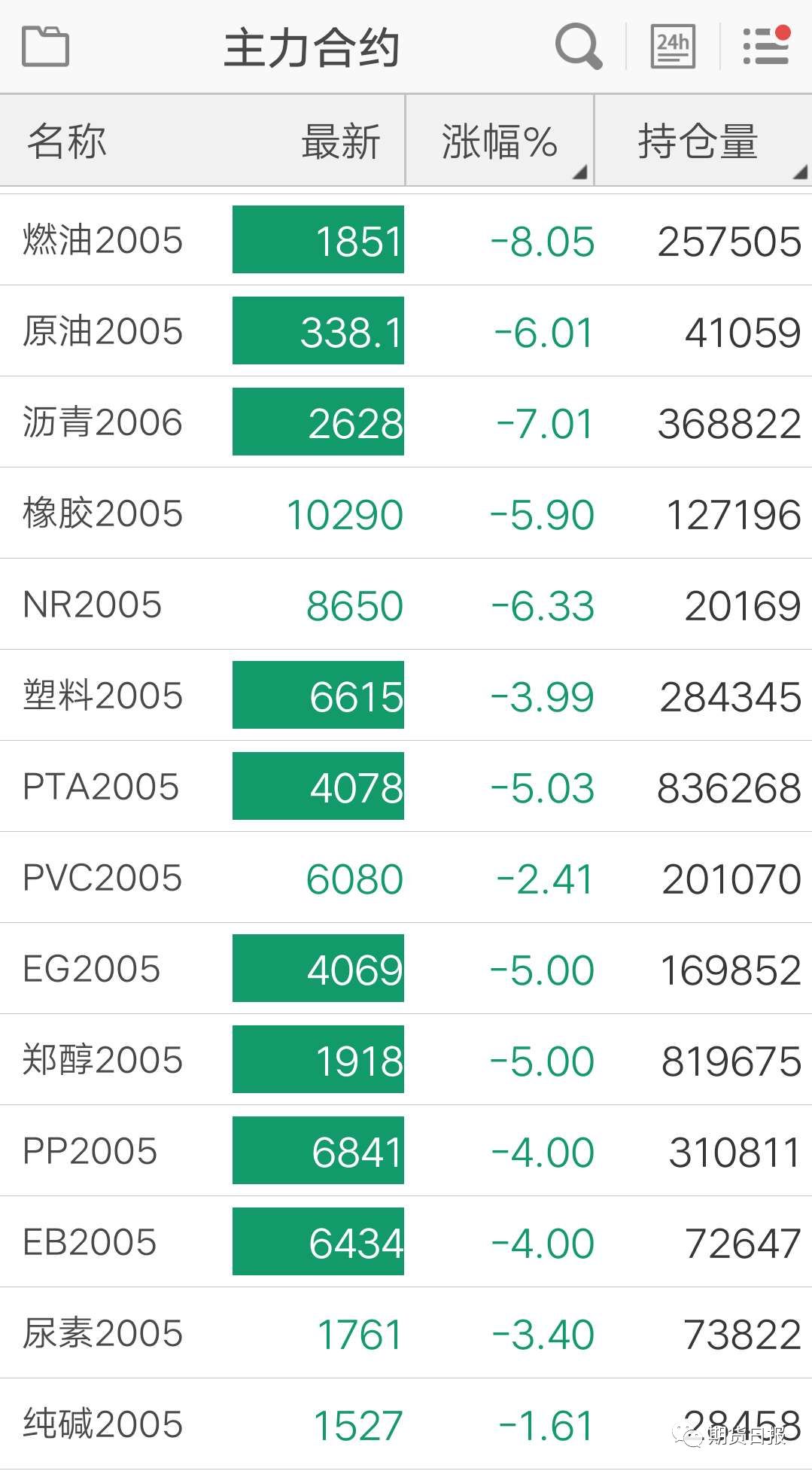Switch the 涨幅% column display
The height and width of the screenshot is (1471, 812).
point(500,142)
